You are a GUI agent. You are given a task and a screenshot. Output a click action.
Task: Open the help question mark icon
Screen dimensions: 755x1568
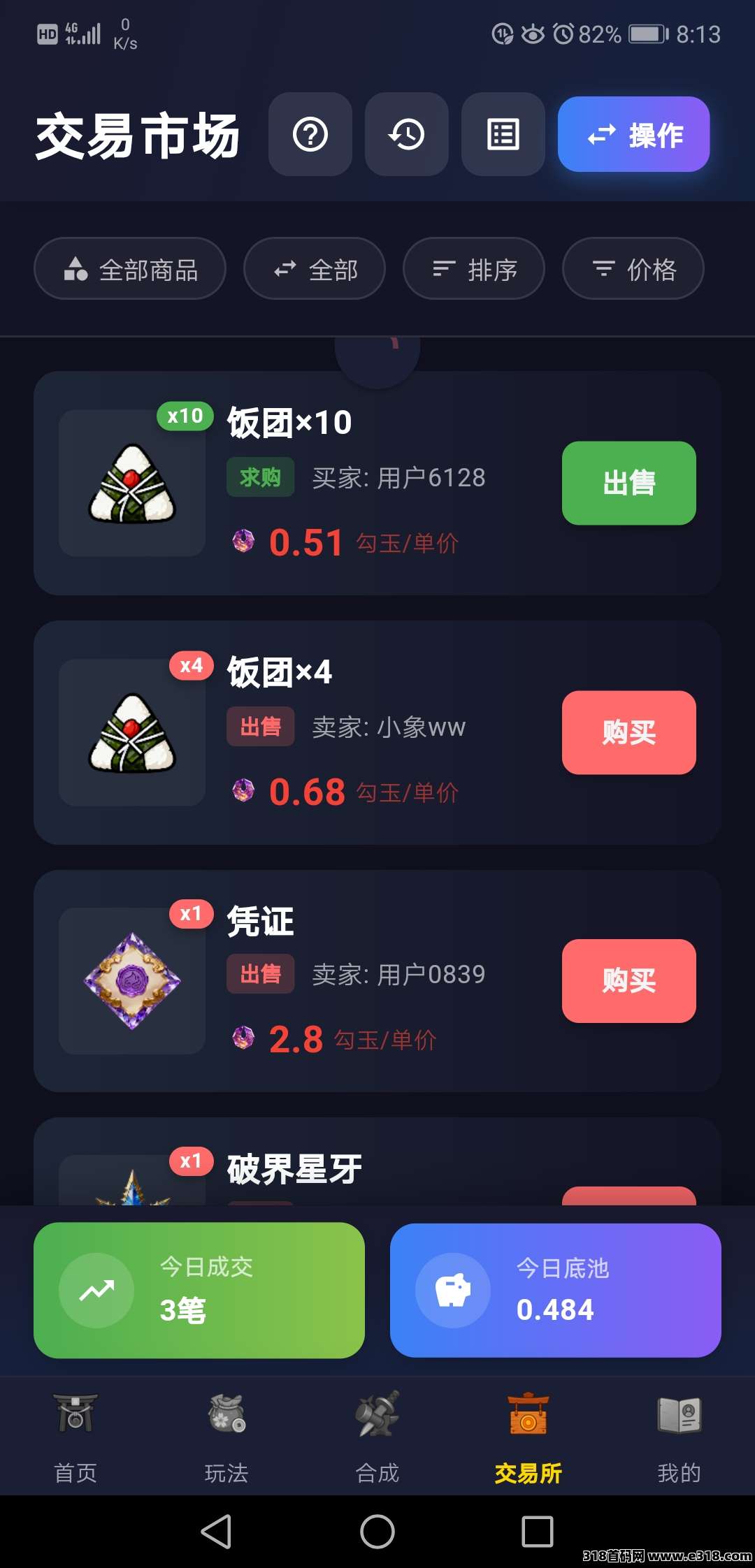point(310,134)
